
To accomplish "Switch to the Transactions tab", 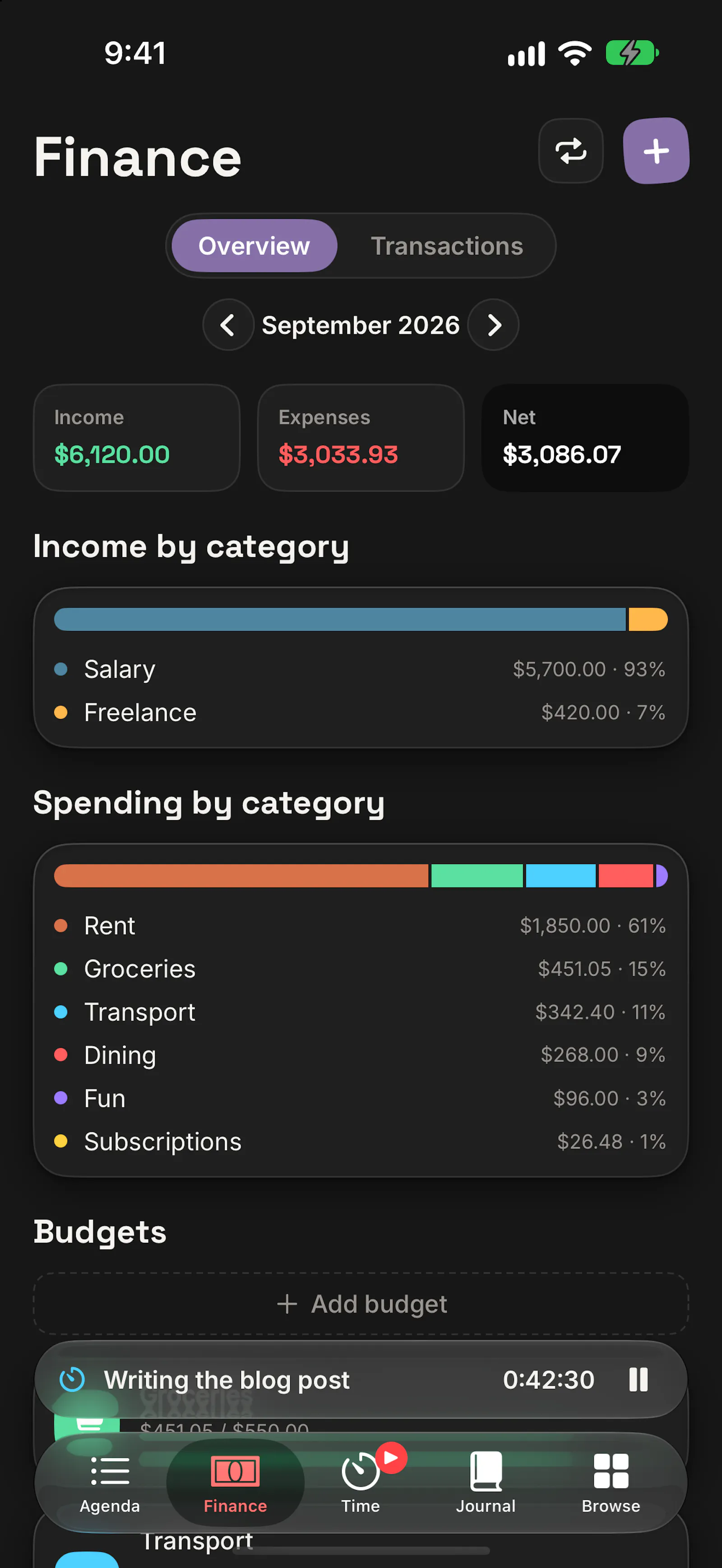I will click(447, 246).
